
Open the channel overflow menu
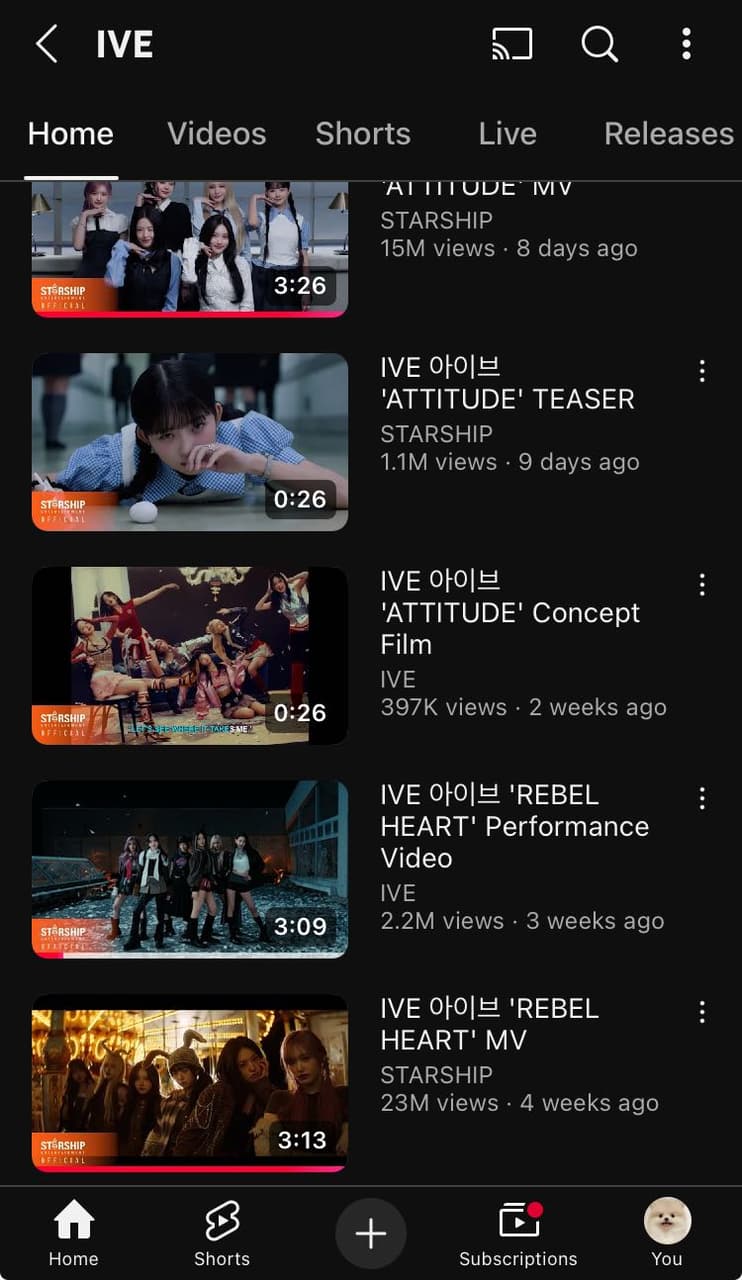686,44
